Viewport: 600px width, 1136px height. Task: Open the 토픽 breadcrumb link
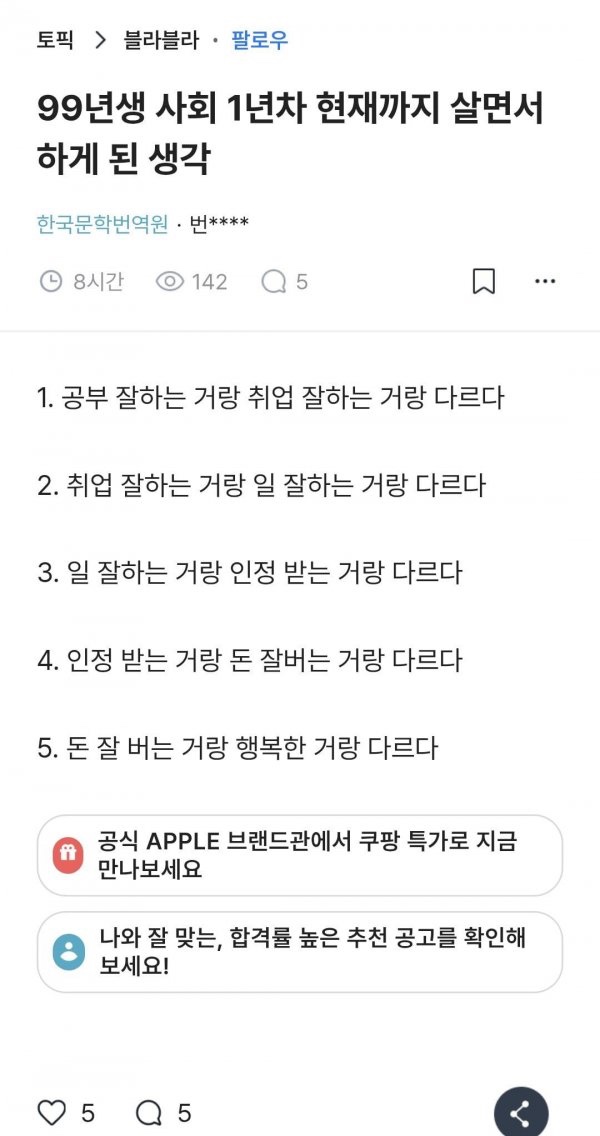point(57,41)
